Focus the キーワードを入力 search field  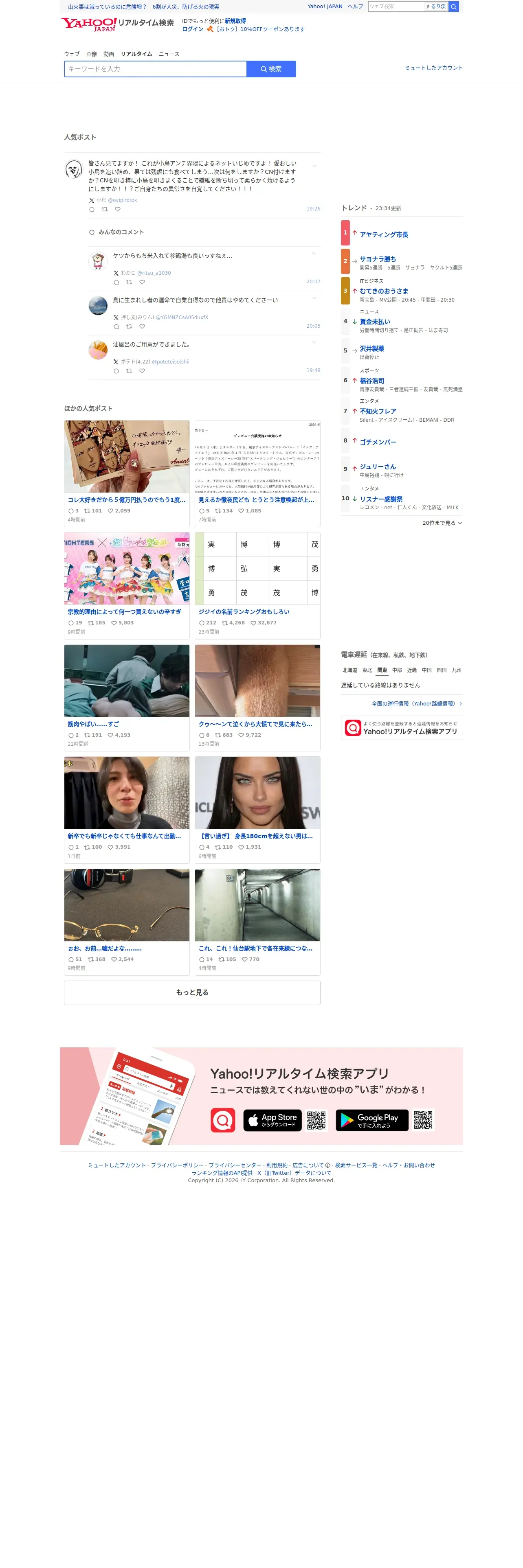pos(156,69)
